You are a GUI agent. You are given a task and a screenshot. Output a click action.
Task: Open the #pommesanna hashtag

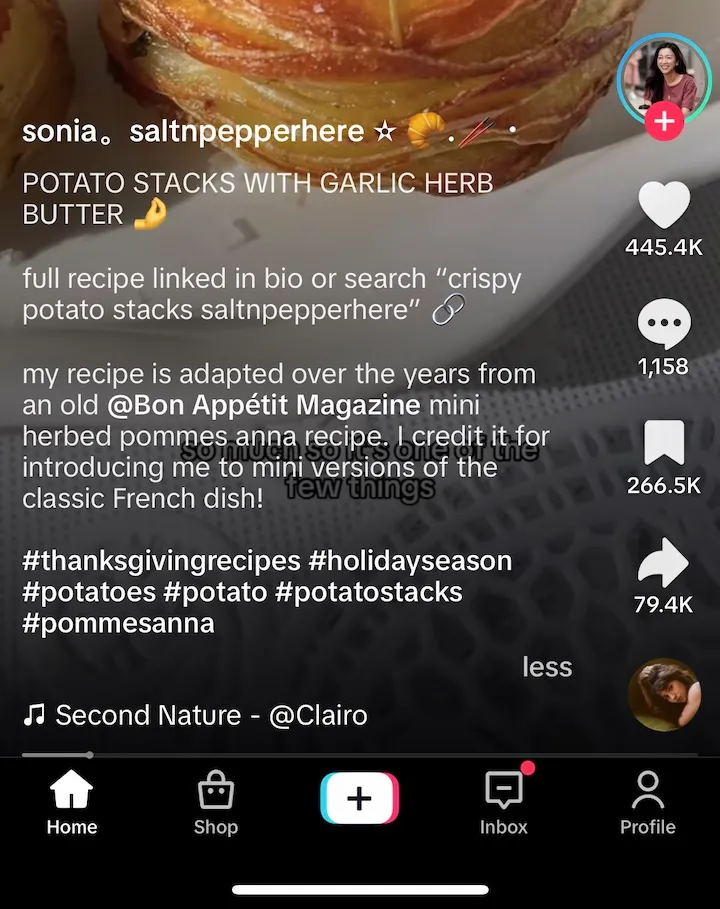(x=118, y=623)
